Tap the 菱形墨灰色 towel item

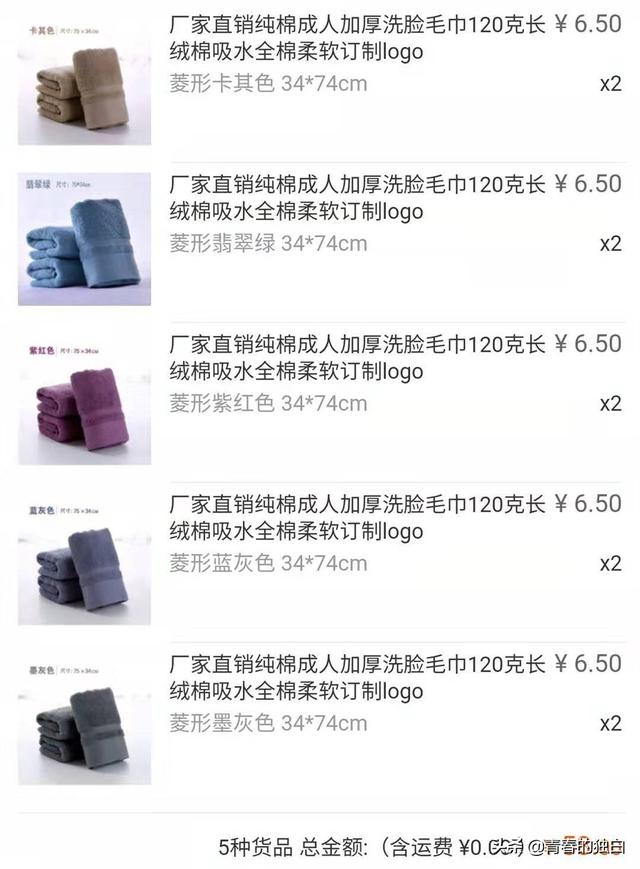pyautogui.click(x=357, y=678)
